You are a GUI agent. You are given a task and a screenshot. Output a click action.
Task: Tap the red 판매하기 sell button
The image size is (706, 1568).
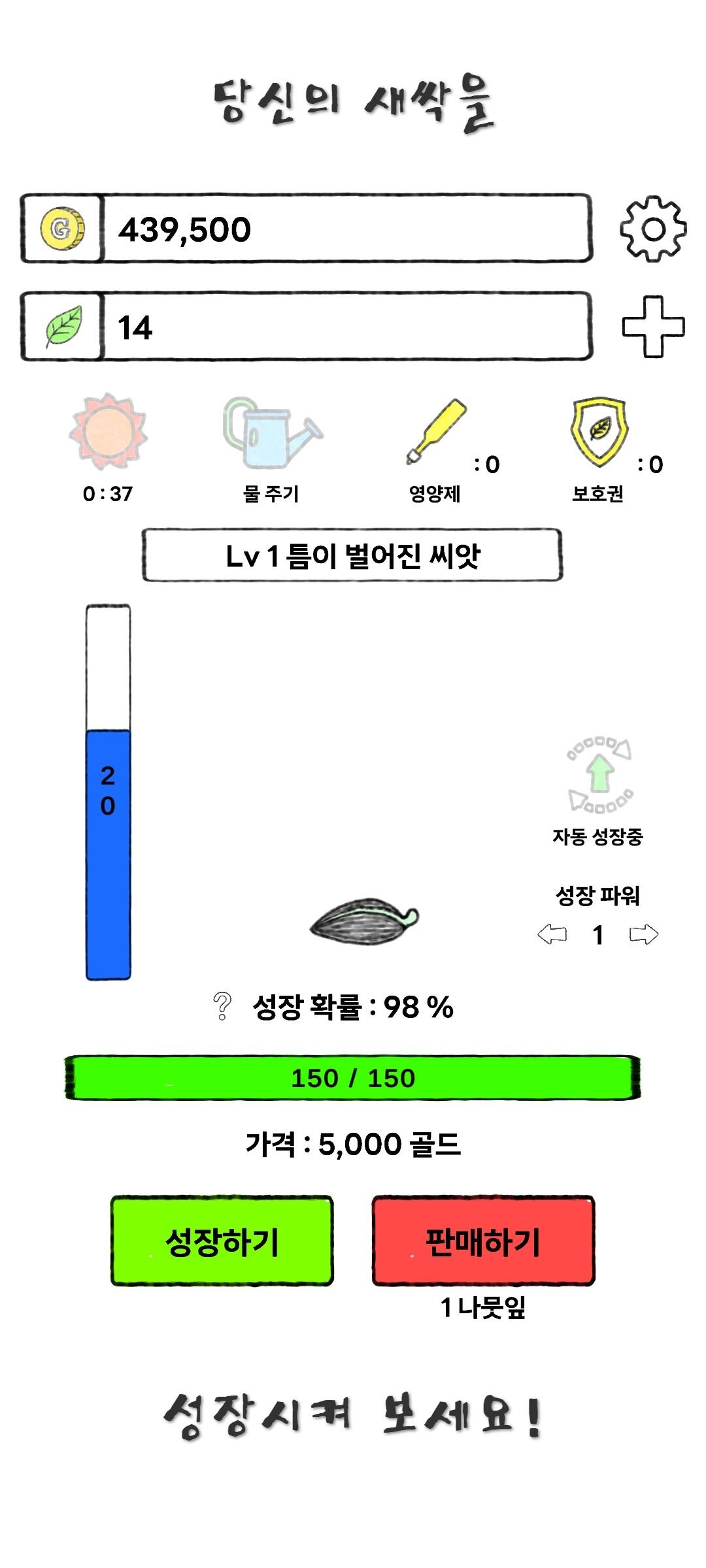(484, 1241)
